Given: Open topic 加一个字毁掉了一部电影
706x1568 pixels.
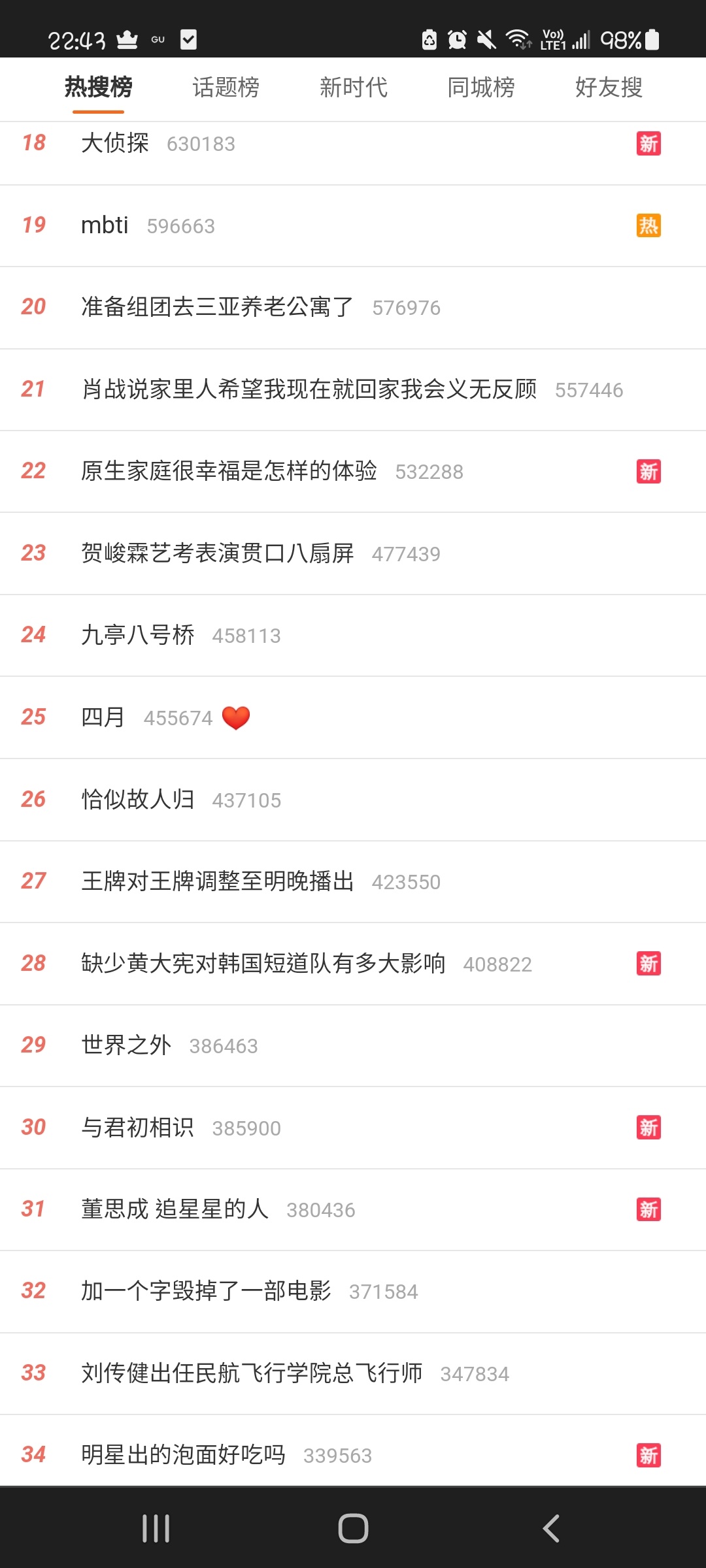Looking at the screenshot, I should (x=353, y=1292).
